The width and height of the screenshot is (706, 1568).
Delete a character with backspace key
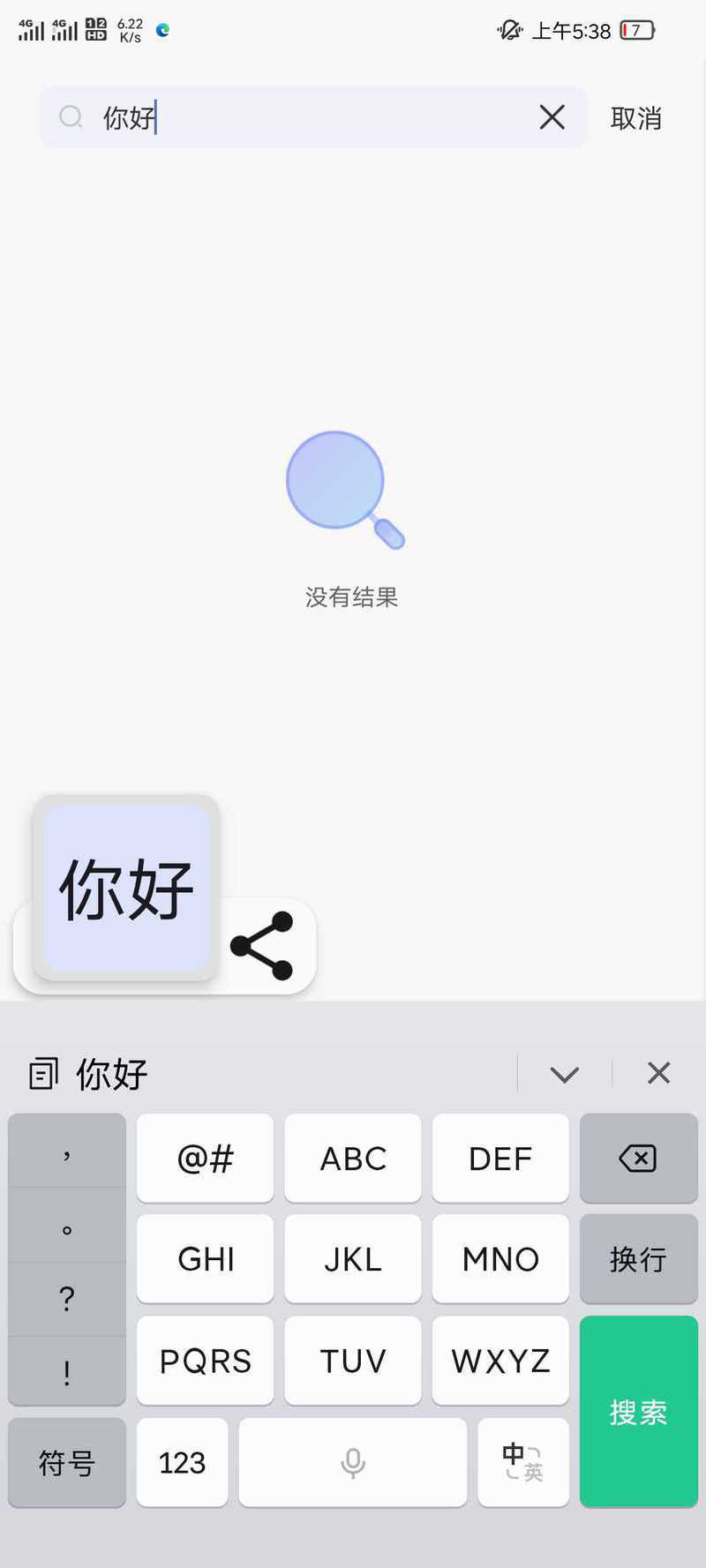tap(638, 1158)
